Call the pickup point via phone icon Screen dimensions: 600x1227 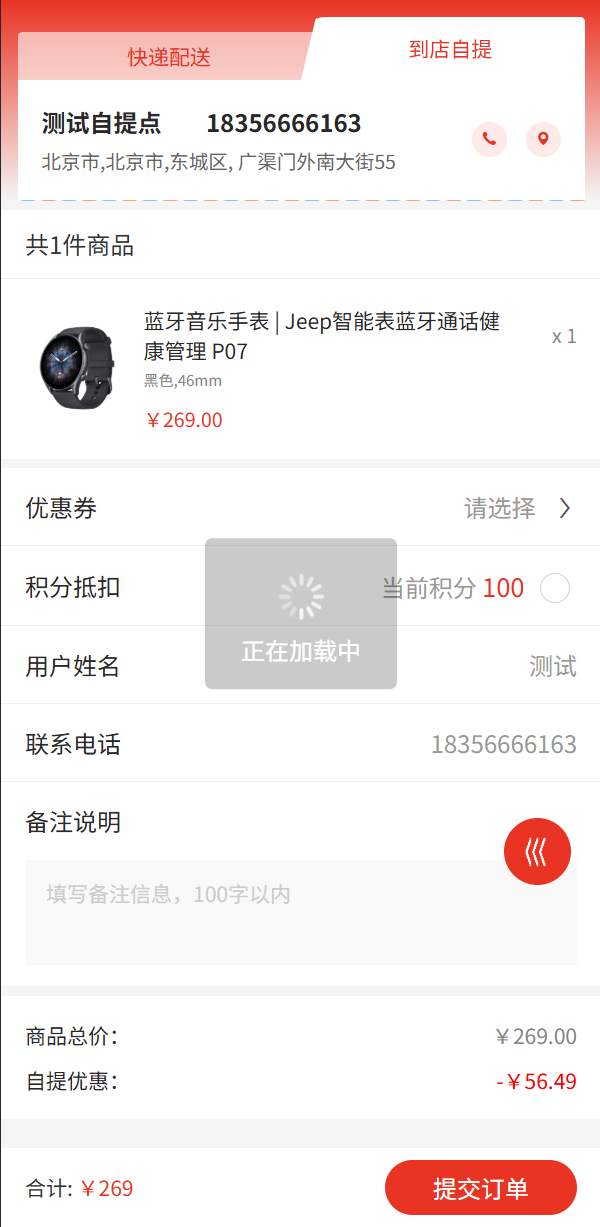(489, 139)
